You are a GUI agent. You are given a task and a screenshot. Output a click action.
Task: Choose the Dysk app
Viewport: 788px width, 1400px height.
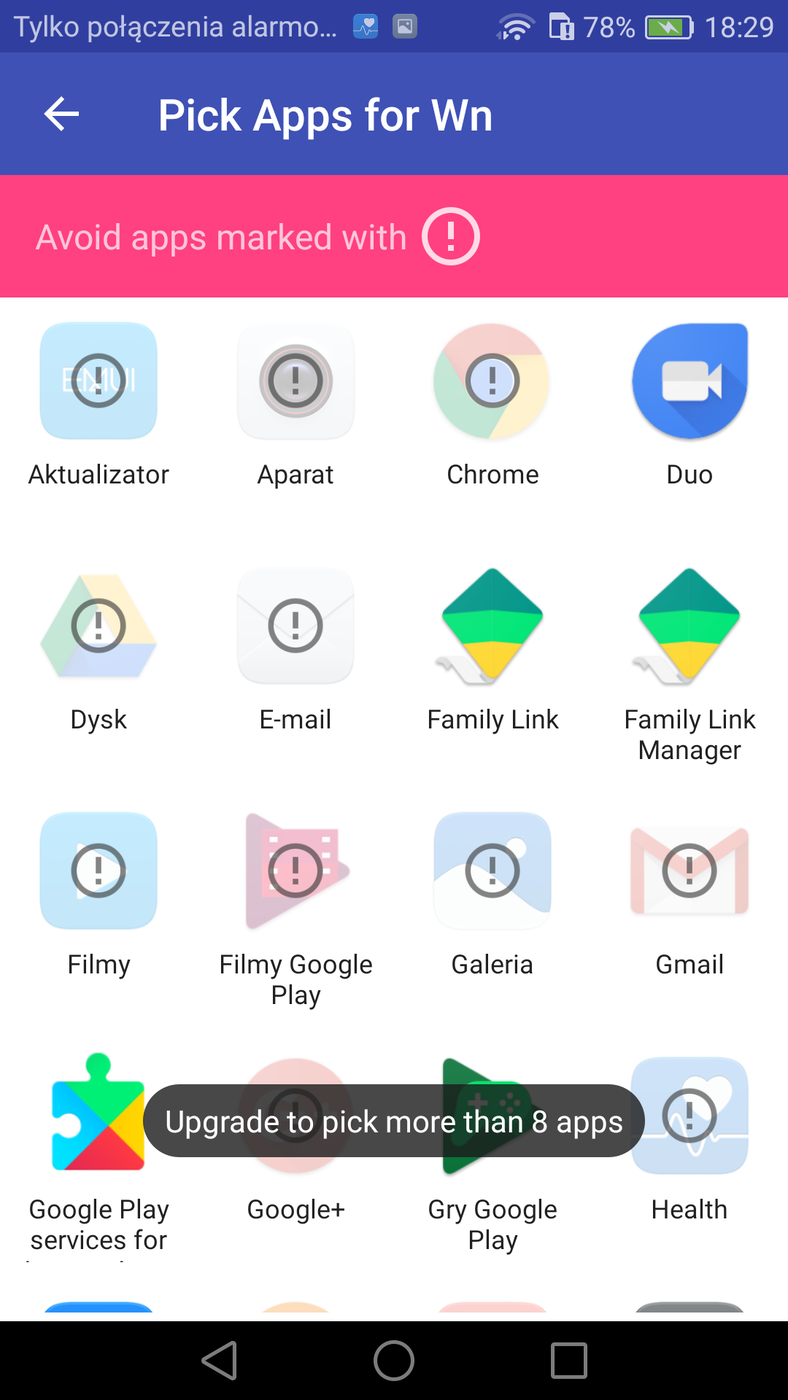98,626
